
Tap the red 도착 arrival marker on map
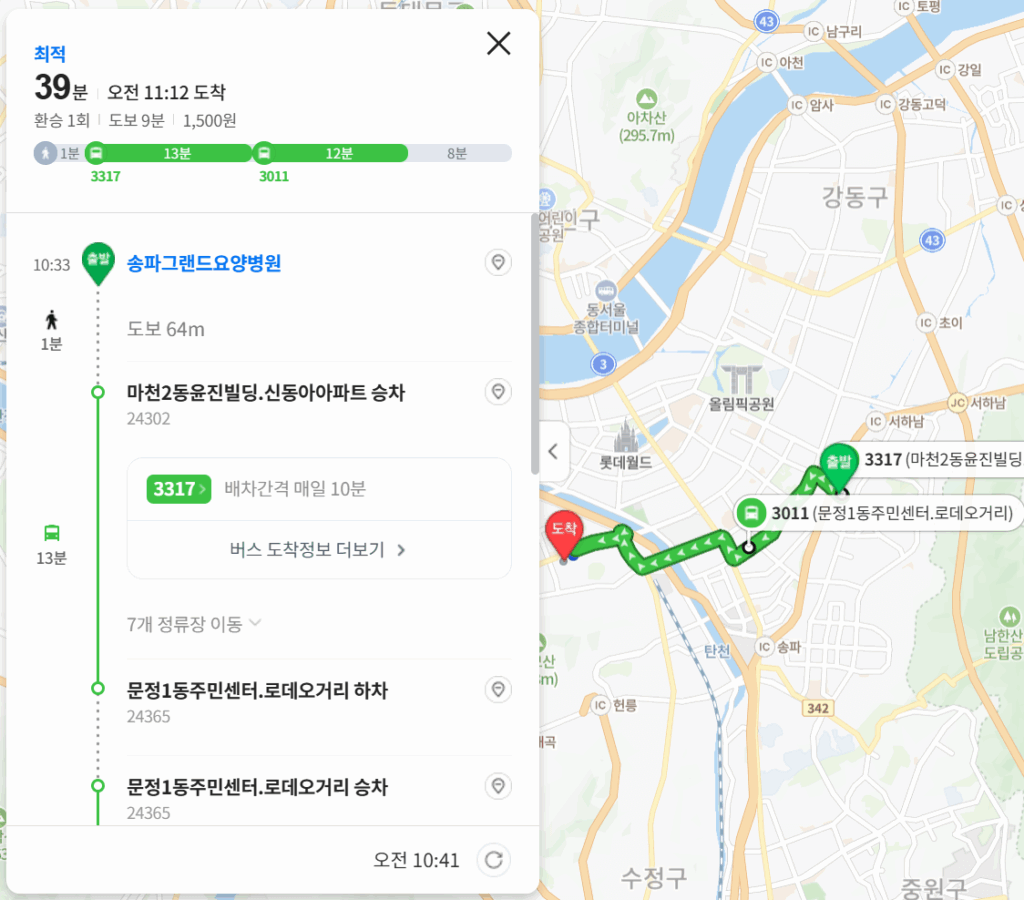(x=562, y=531)
